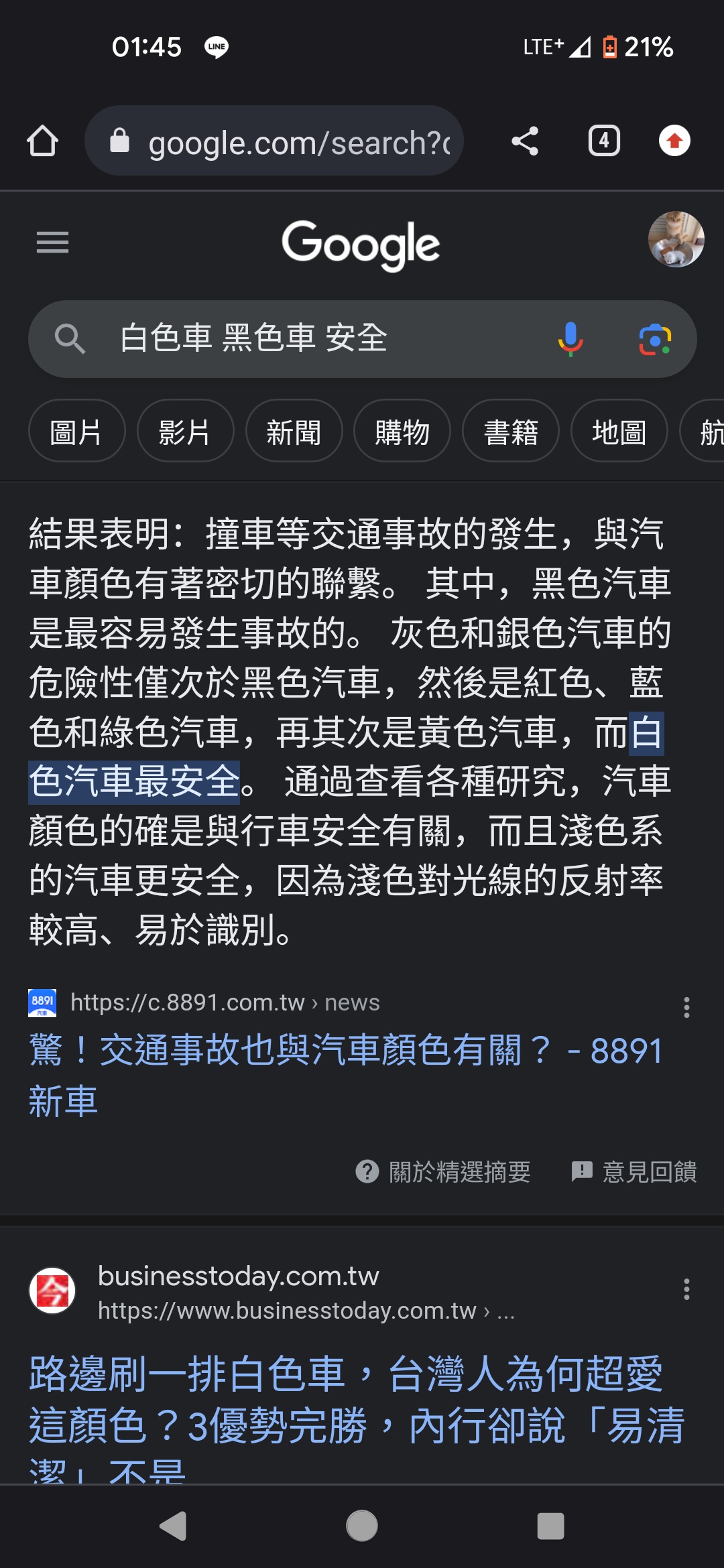This screenshot has height=1568, width=724.
Task: Share the current page
Action: 525,141
